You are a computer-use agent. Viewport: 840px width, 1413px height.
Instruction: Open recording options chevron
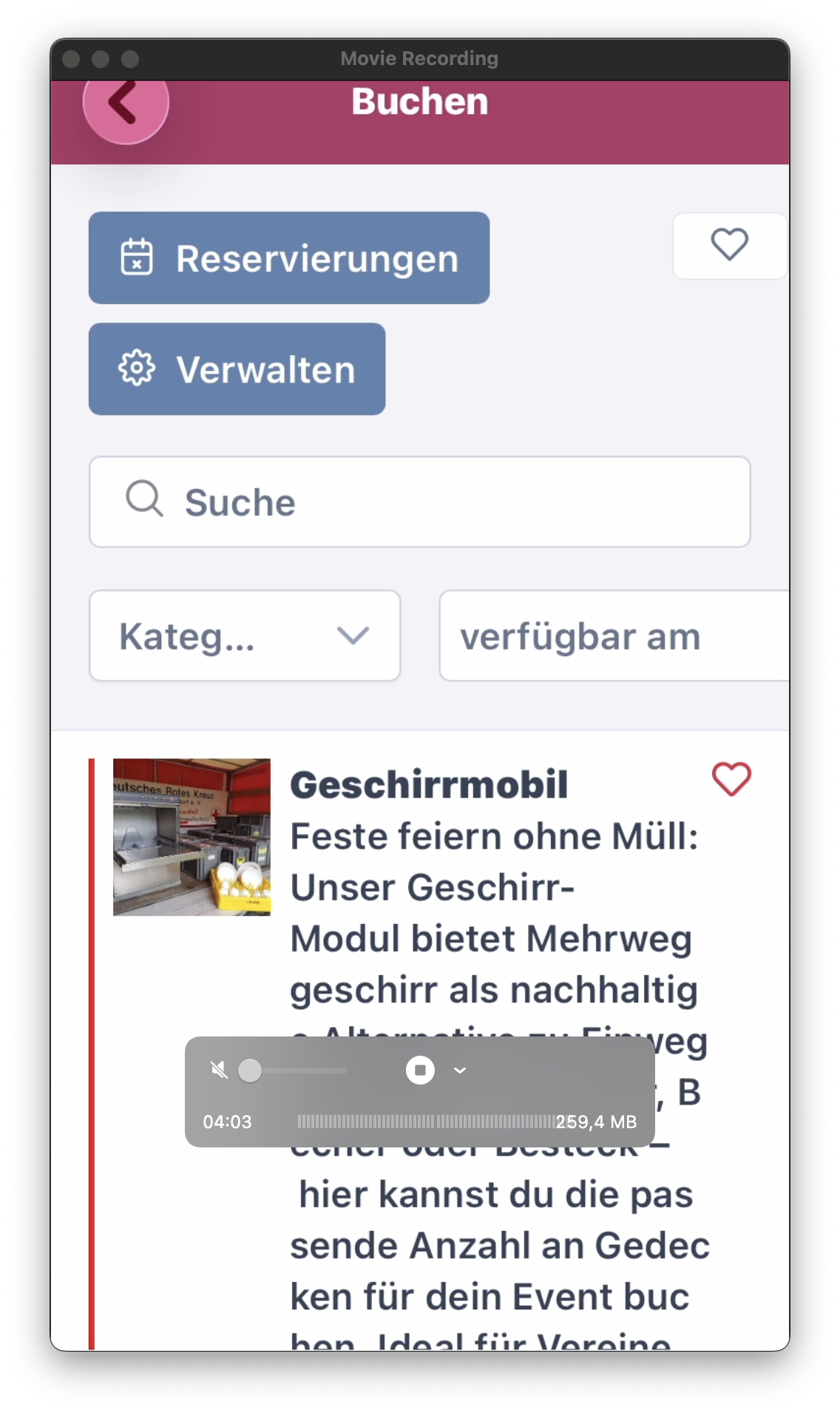coord(460,1070)
